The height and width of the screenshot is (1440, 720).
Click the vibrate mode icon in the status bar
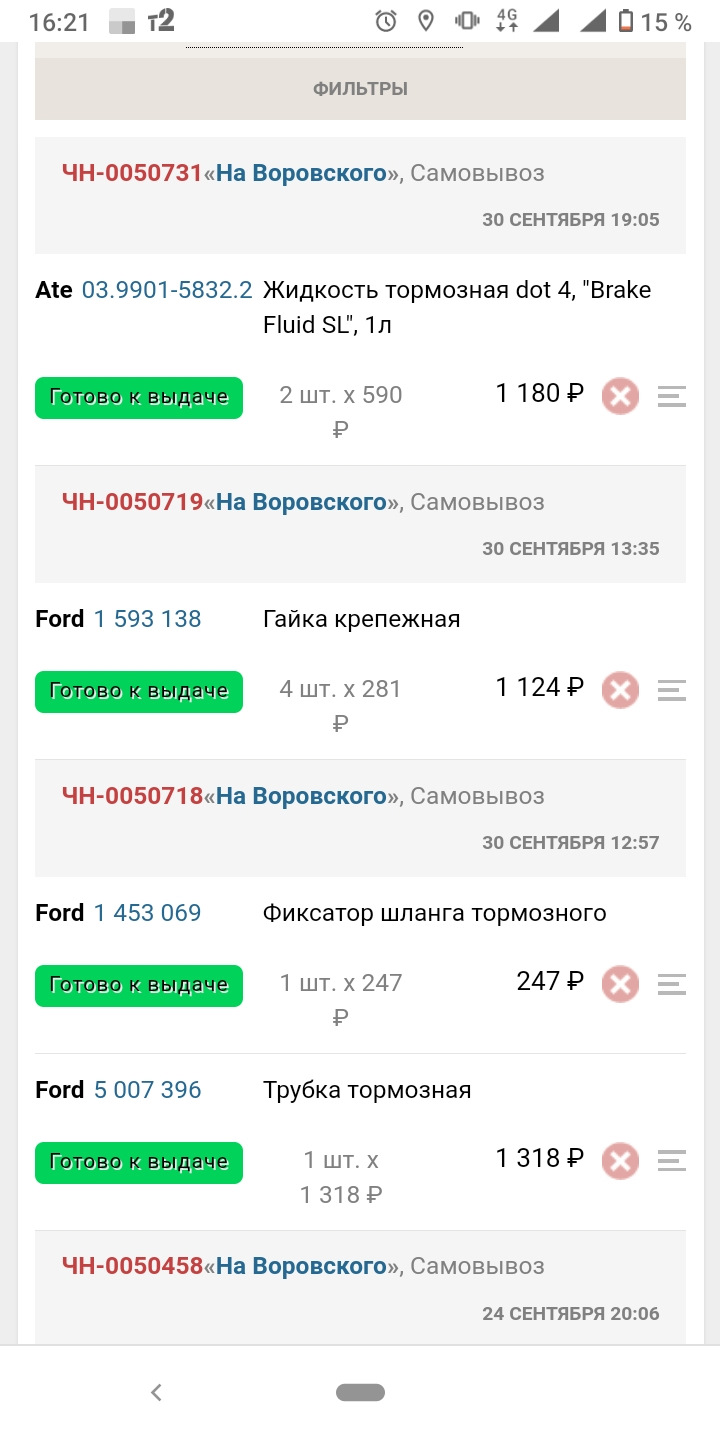pyautogui.click(x=466, y=19)
